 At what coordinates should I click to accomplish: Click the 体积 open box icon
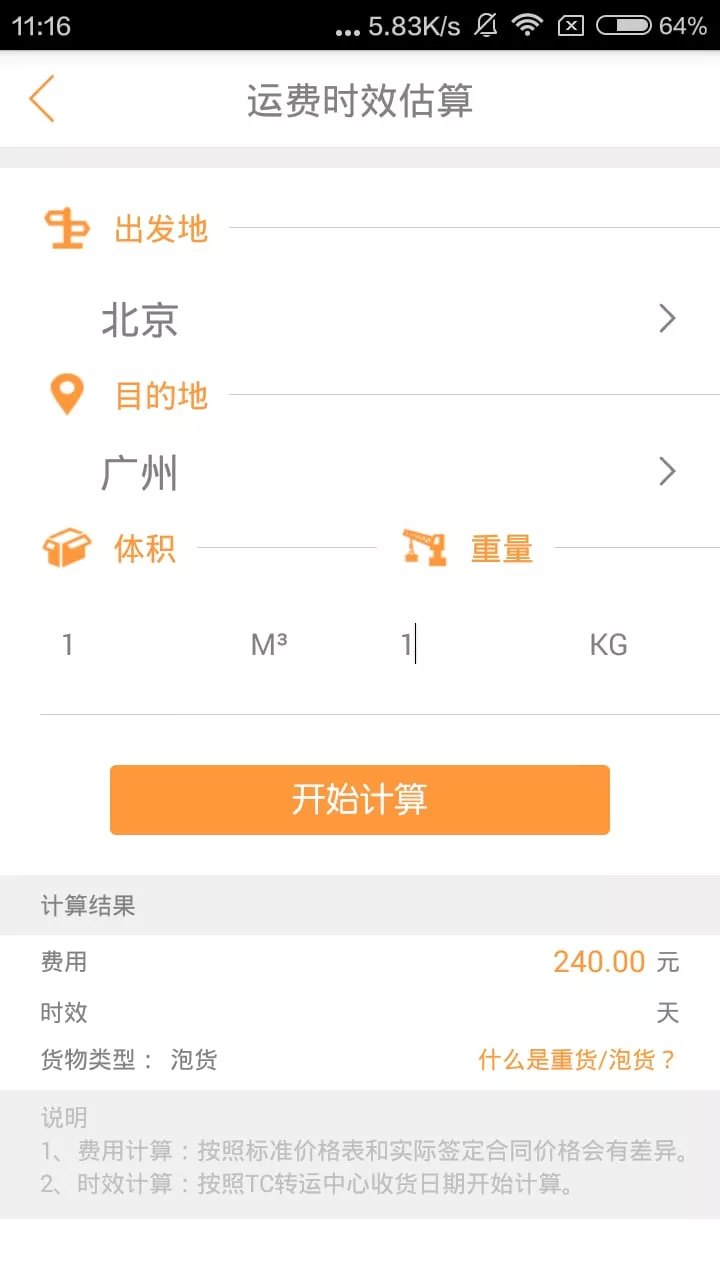click(66, 548)
